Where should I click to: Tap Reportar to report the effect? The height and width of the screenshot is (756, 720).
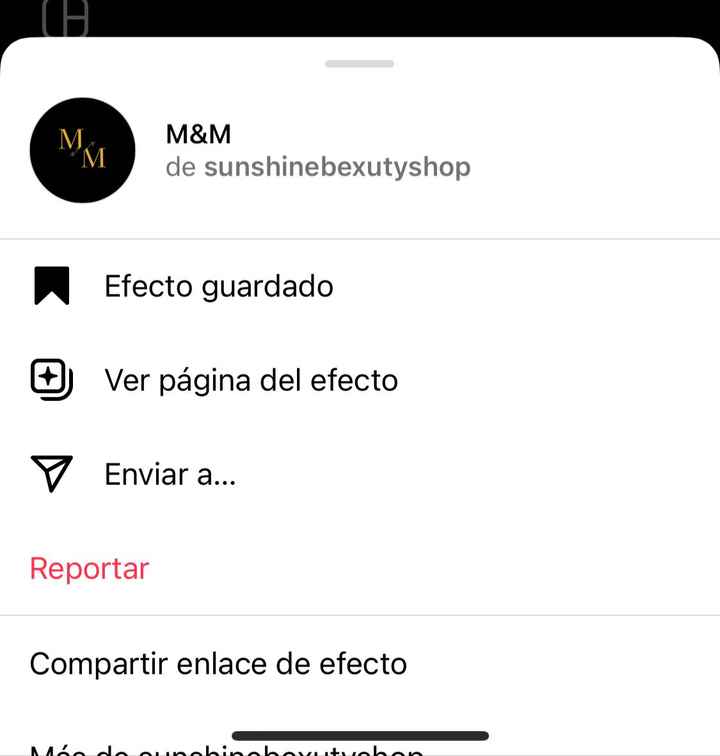(x=89, y=568)
